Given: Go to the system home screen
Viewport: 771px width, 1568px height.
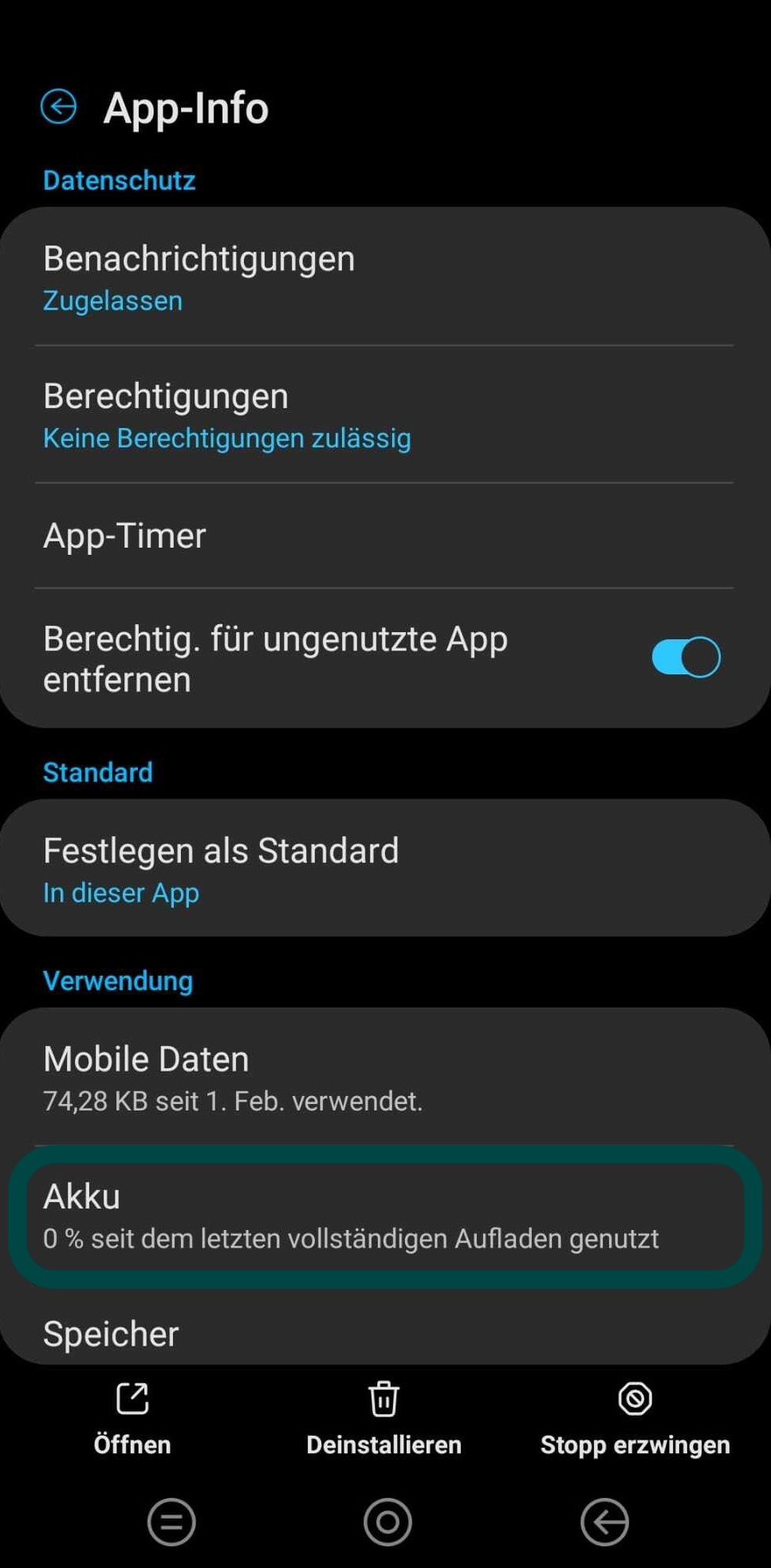Looking at the screenshot, I should (x=387, y=1522).
